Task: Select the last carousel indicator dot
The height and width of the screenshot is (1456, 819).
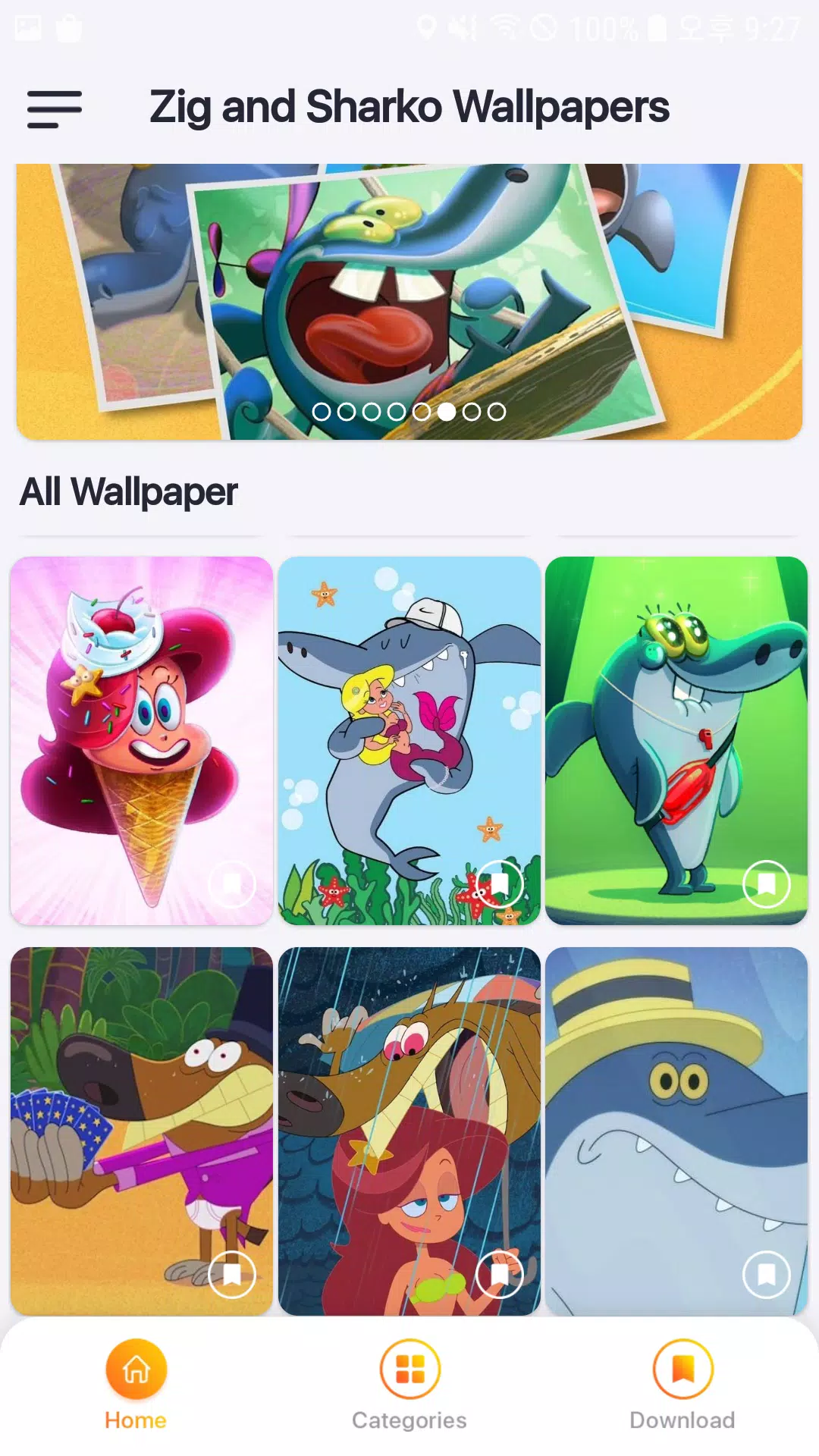Action: tap(497, 412)
